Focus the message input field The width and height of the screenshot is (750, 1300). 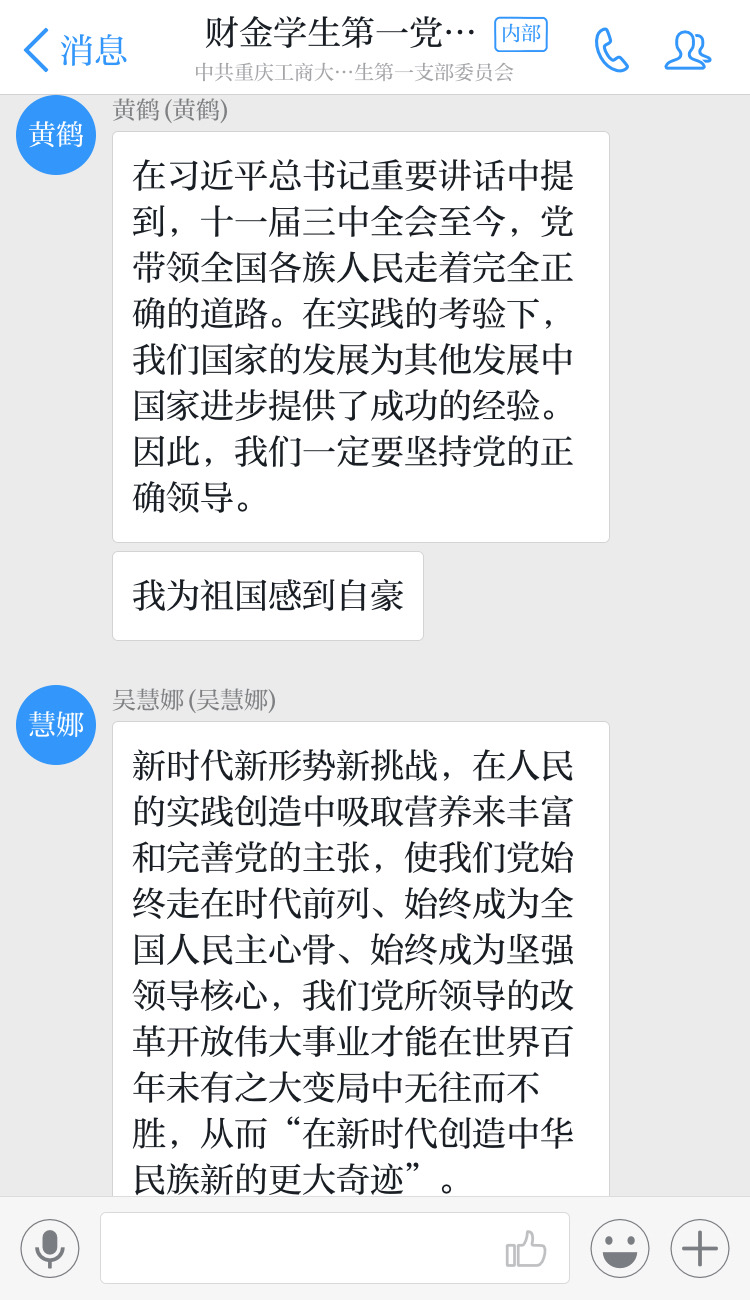click(x=300, y=1248)
